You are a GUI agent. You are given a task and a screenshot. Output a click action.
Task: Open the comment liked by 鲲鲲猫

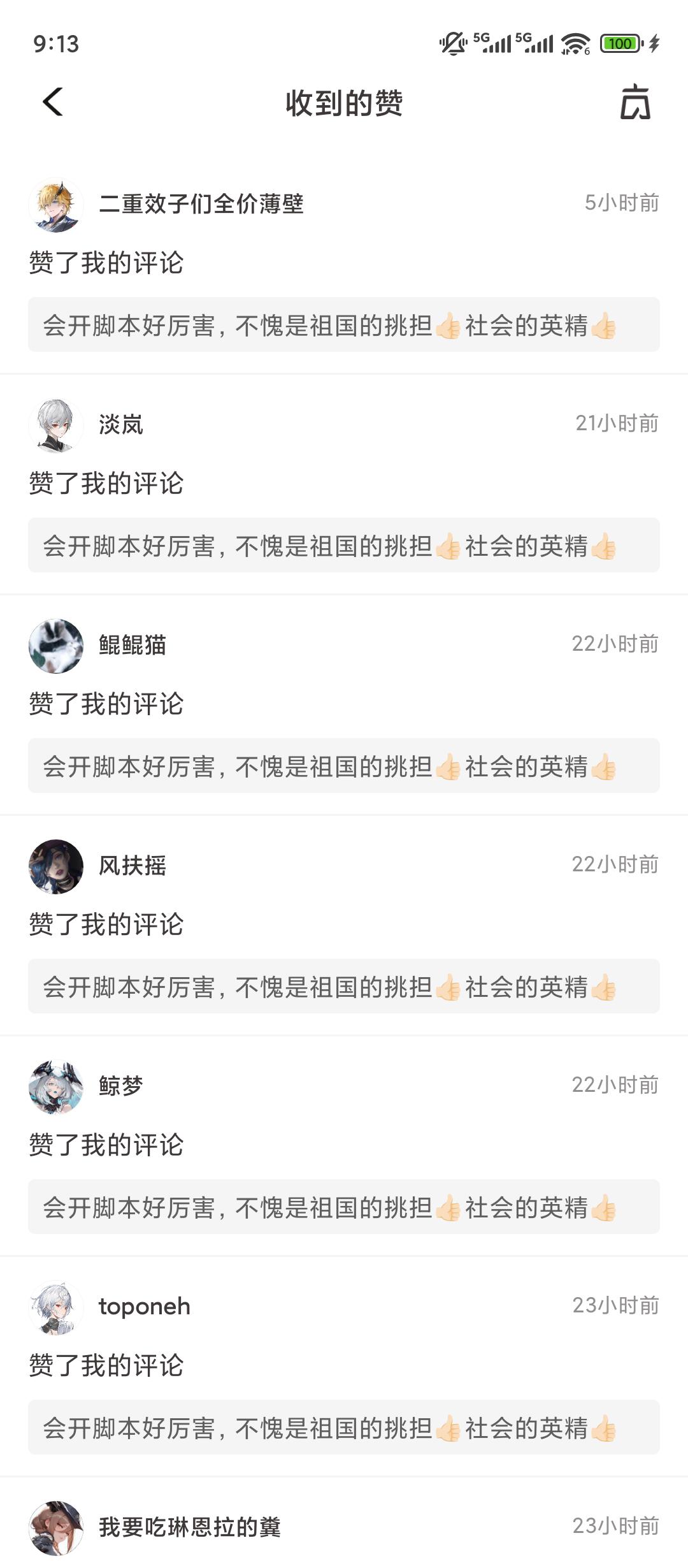pyautogui.click(x=343, y=766)
